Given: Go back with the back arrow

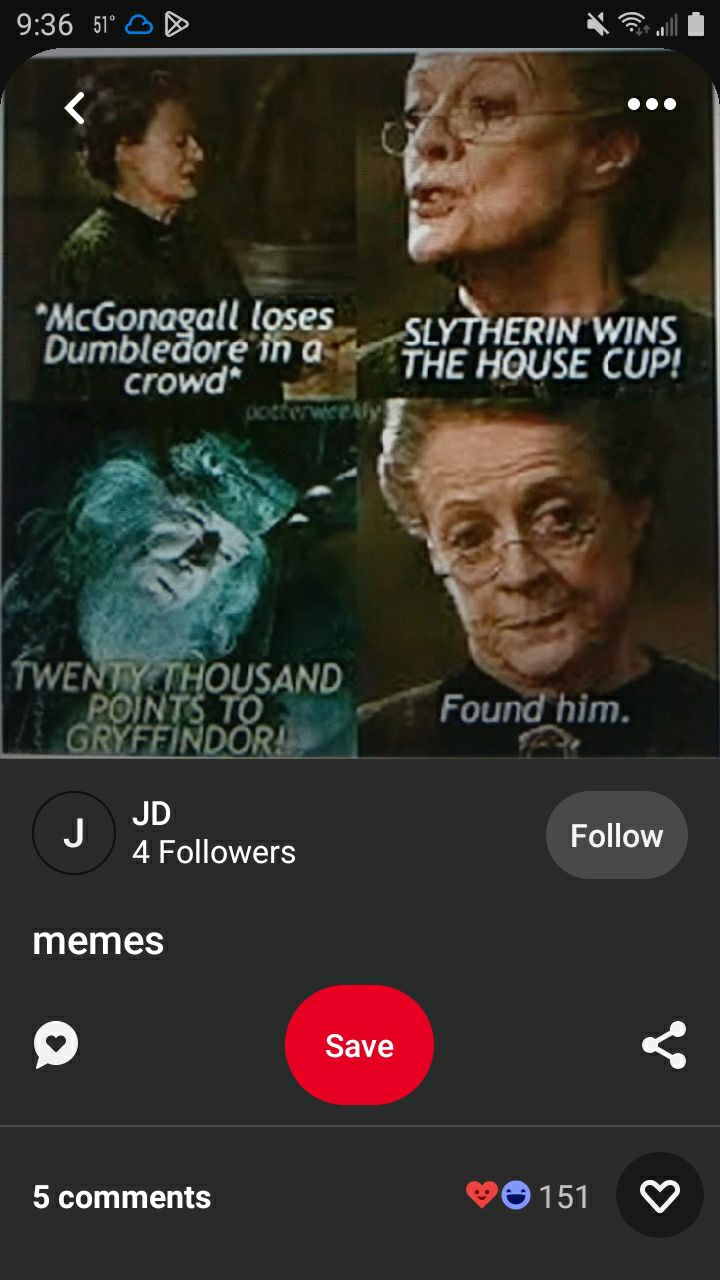Looking at the screenshot, I should click(74, 108).
